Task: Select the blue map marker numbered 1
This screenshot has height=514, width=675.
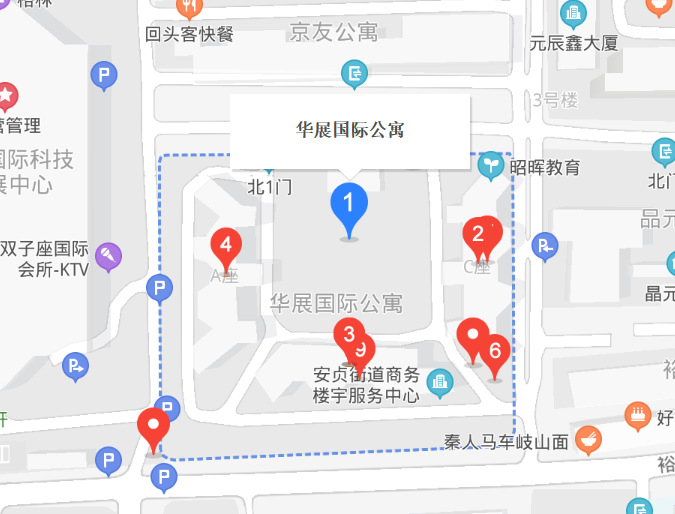Action: coord(349,204)
